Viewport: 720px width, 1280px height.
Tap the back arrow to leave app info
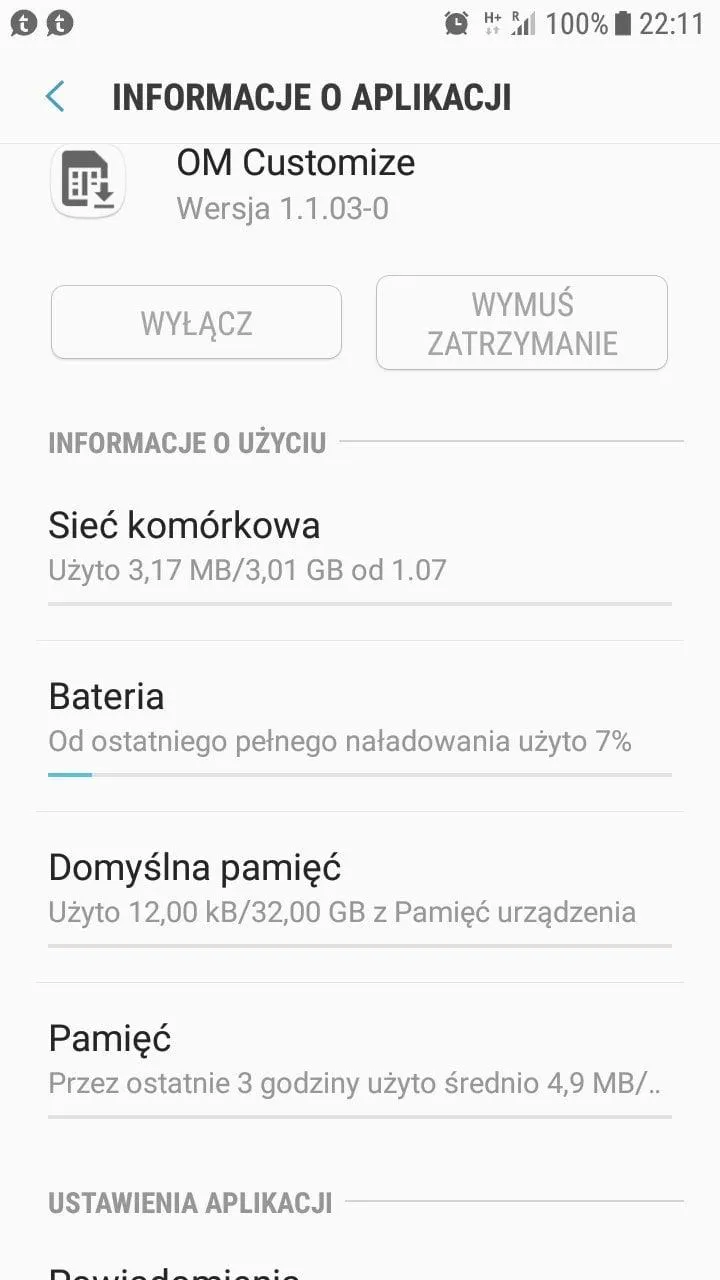pos(54,98)
